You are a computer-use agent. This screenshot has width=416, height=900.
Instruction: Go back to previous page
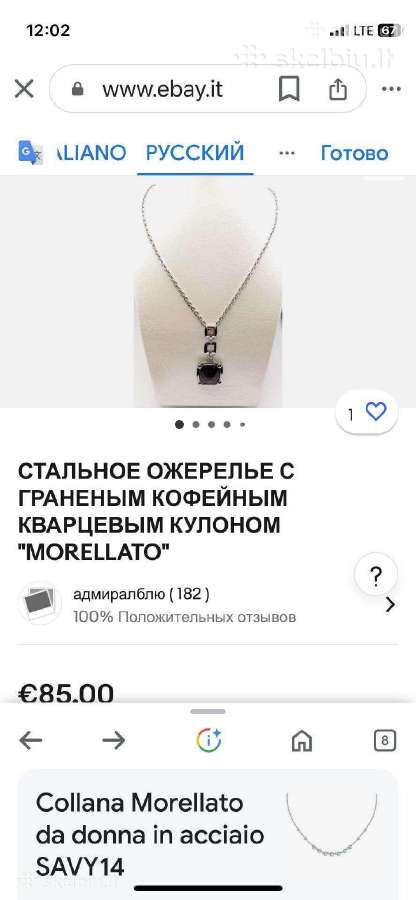[x=30, y=741]
